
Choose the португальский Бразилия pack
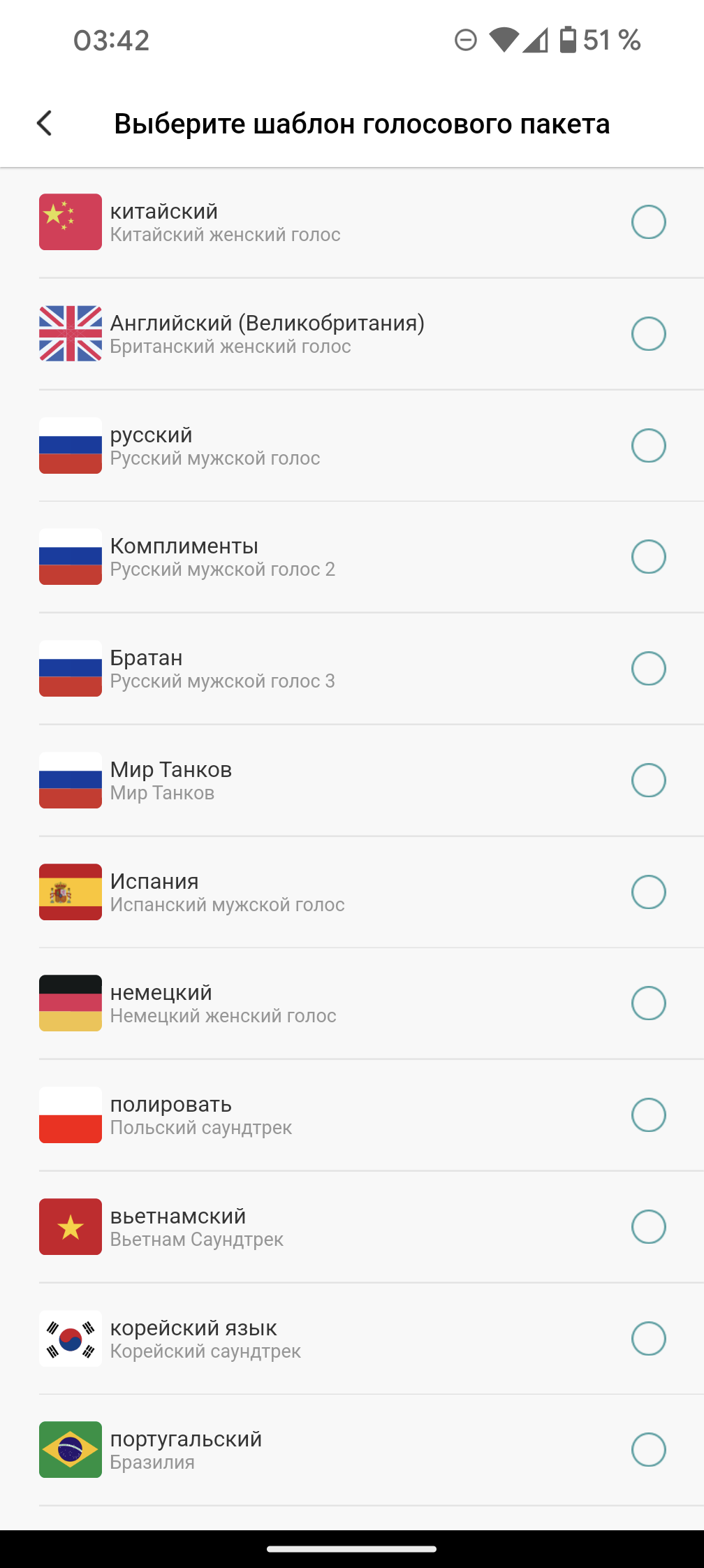(648, 1450)
